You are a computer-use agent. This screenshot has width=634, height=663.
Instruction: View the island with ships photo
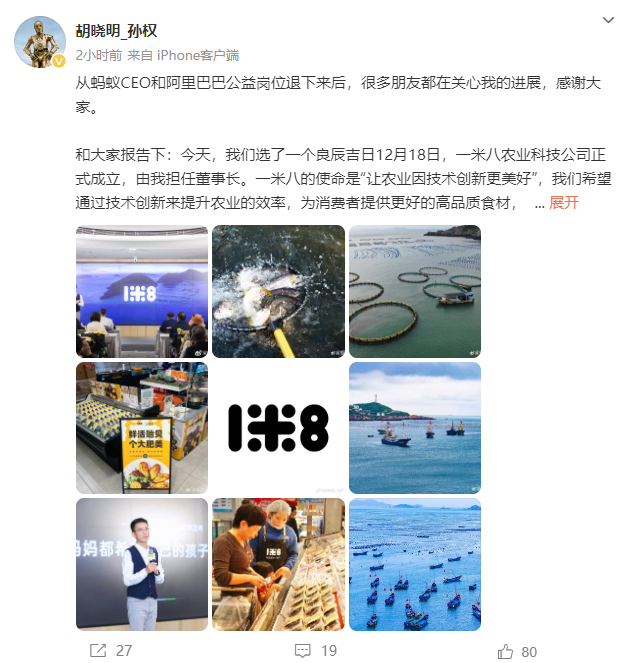tap(414, 428)
